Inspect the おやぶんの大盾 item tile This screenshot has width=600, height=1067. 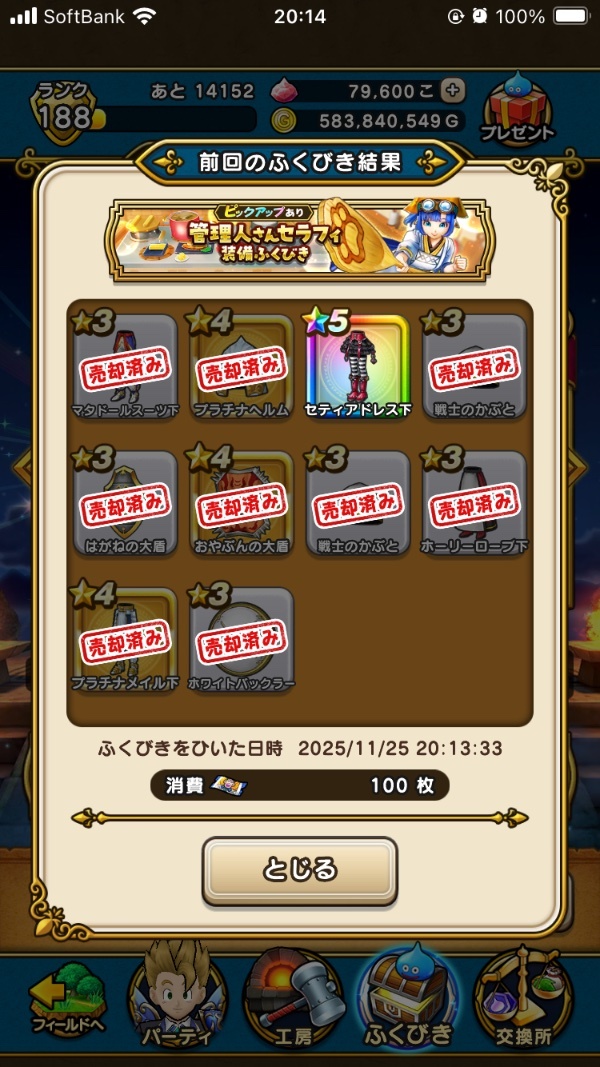[241, 502]
